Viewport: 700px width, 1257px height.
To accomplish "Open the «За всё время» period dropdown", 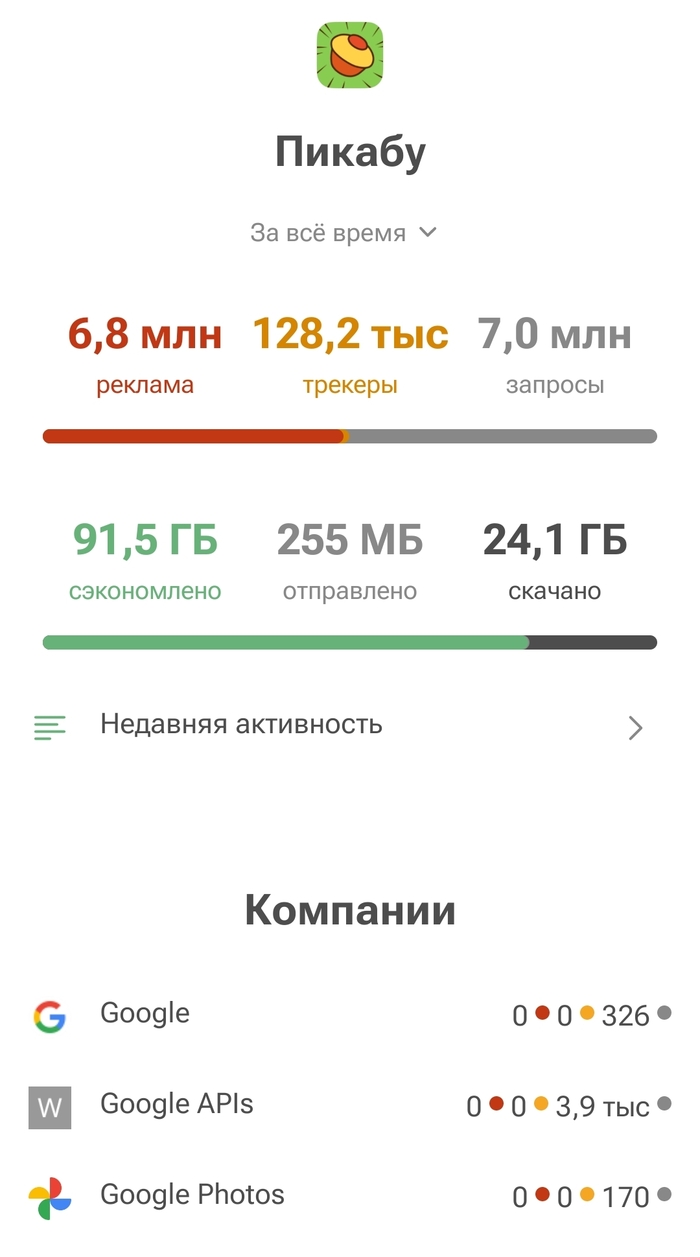I will pyautogui.click(x=343, y=233).
